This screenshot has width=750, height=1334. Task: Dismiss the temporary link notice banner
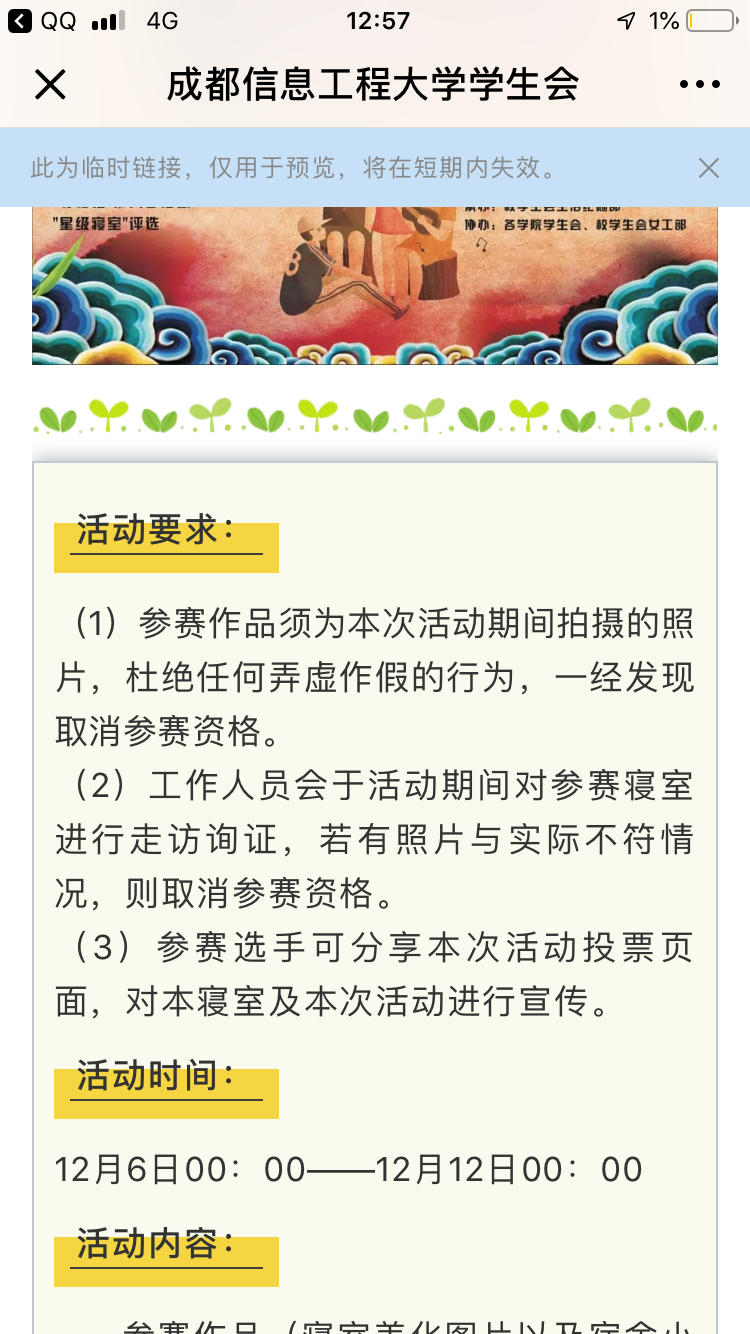[709, 168]
